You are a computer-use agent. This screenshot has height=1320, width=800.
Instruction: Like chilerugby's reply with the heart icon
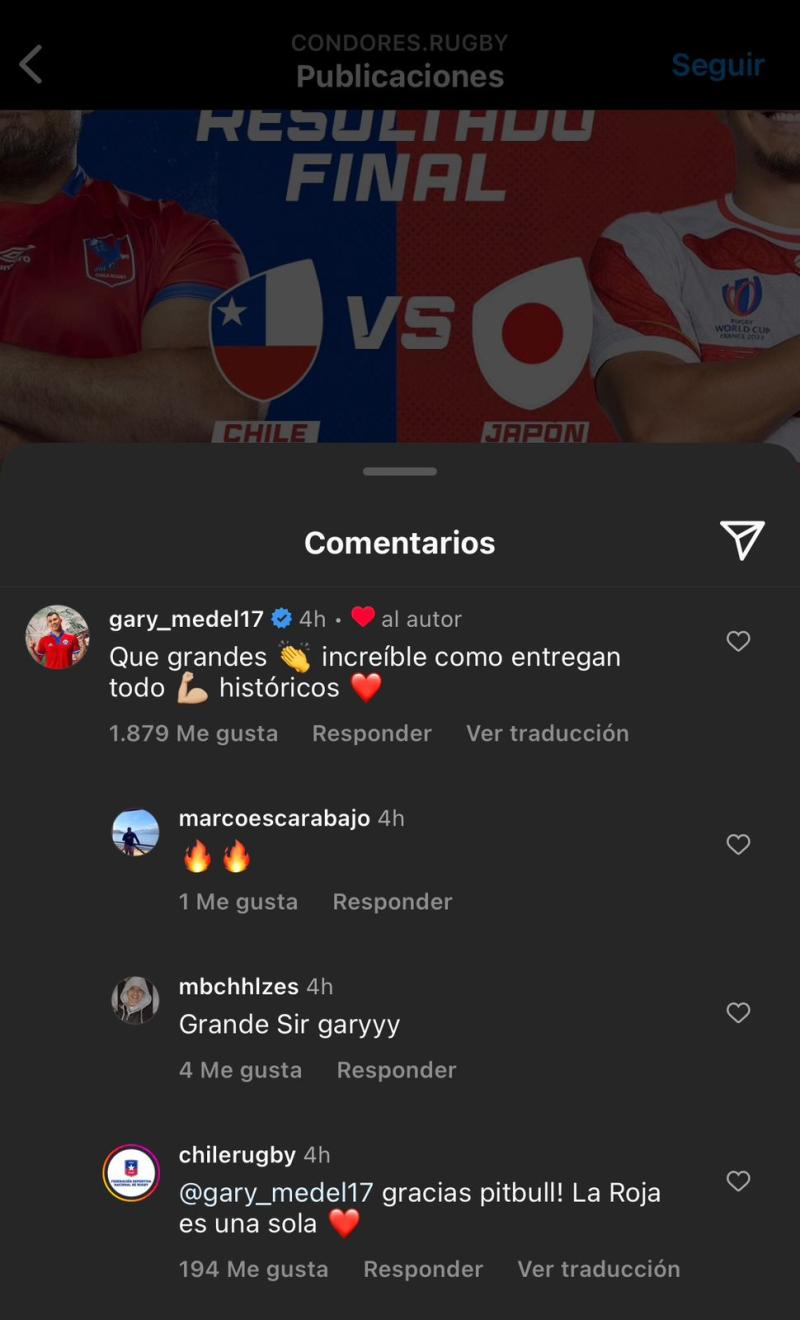point(738,1181)
